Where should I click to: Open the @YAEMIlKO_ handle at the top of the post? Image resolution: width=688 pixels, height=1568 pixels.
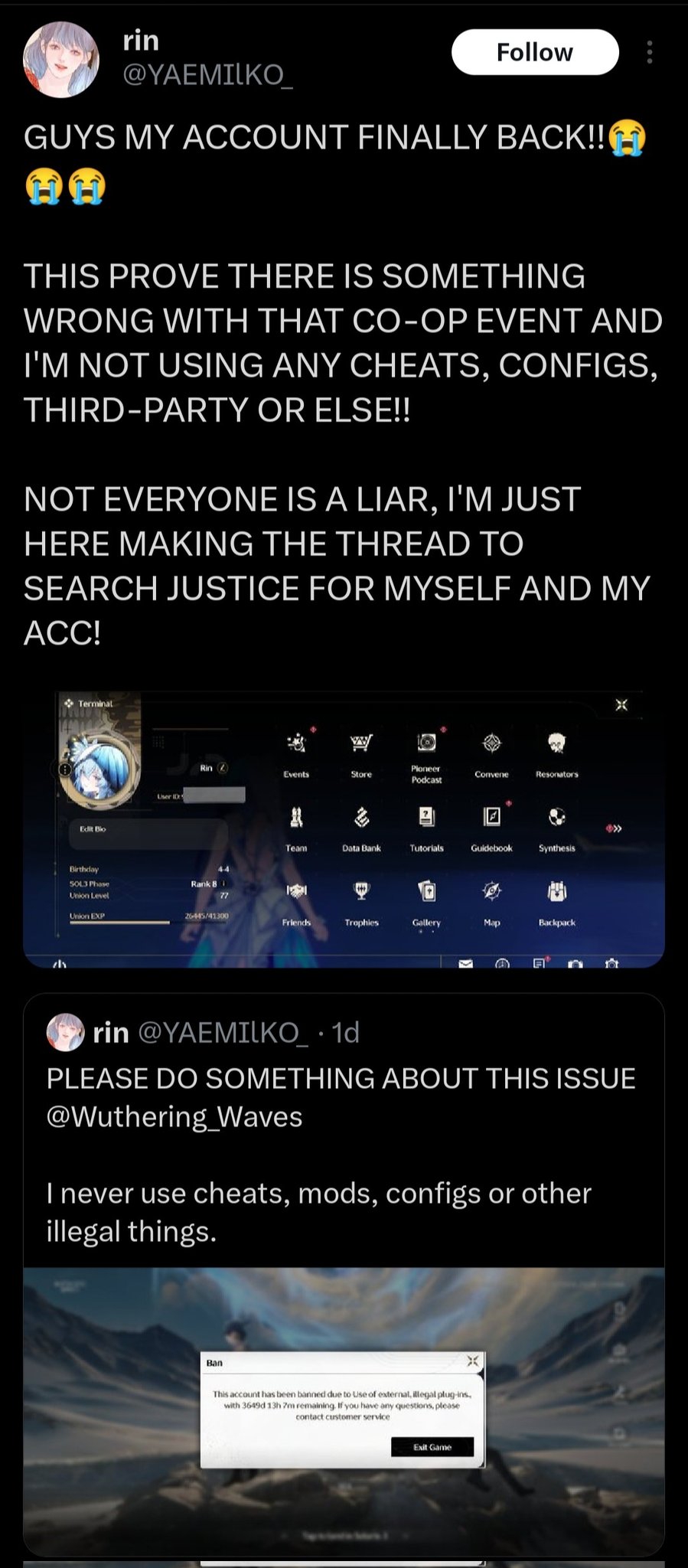click(207, 75)
